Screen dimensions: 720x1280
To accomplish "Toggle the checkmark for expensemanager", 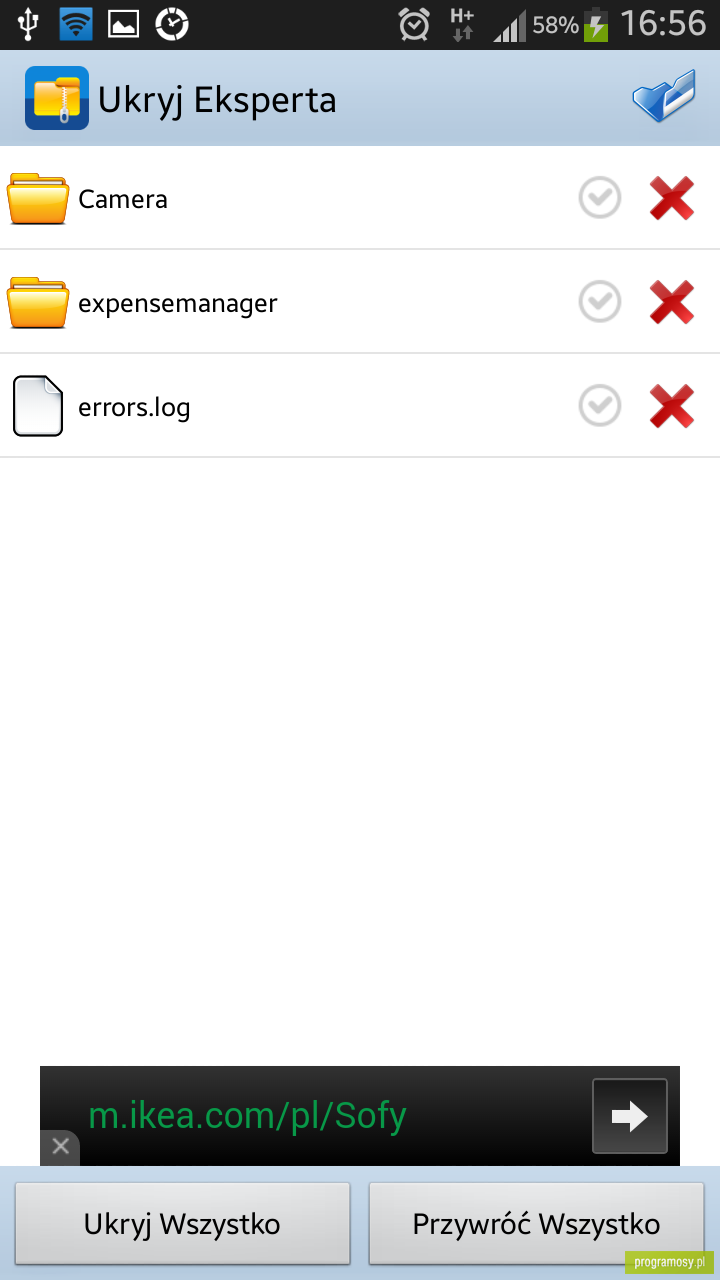I will [x=600, y=302].
